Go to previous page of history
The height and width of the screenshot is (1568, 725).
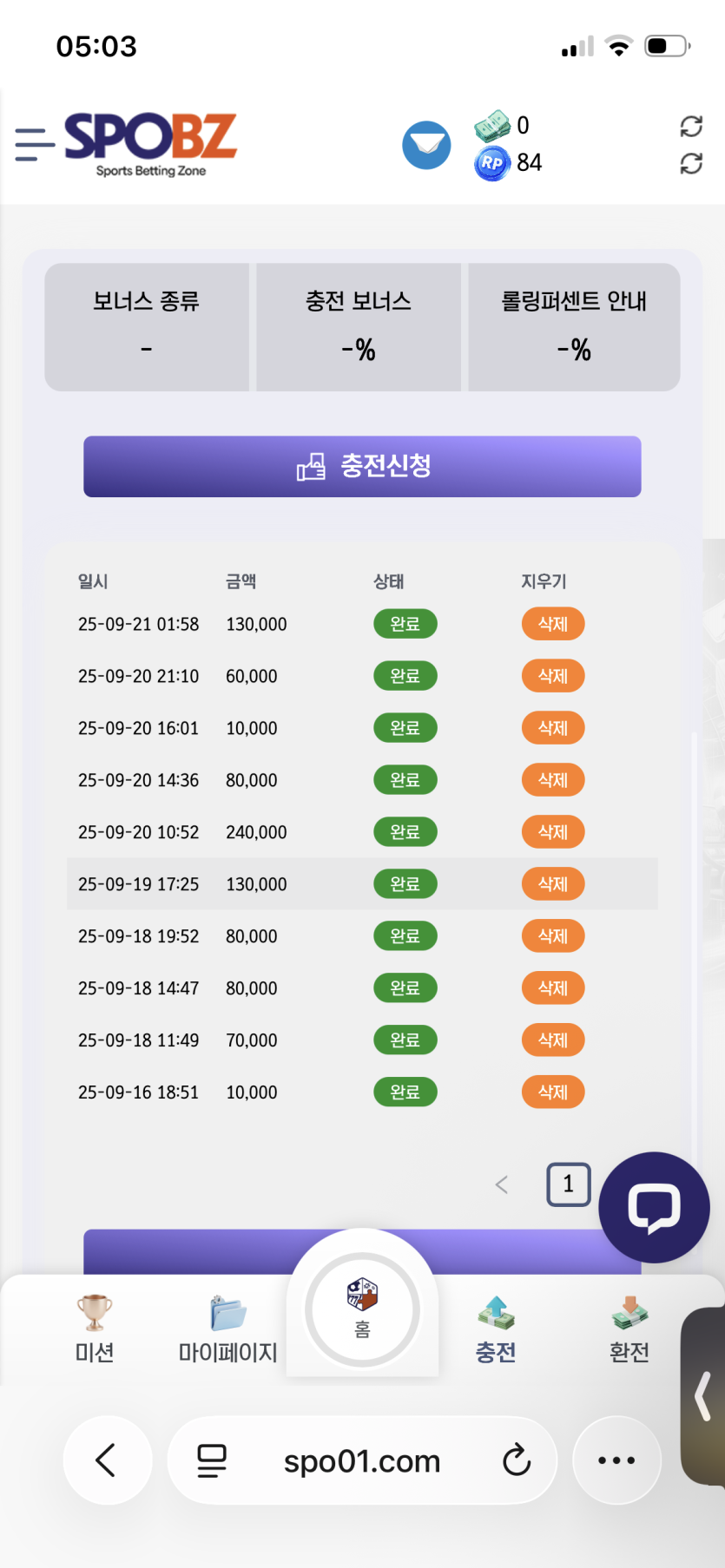pos(501,1185)
